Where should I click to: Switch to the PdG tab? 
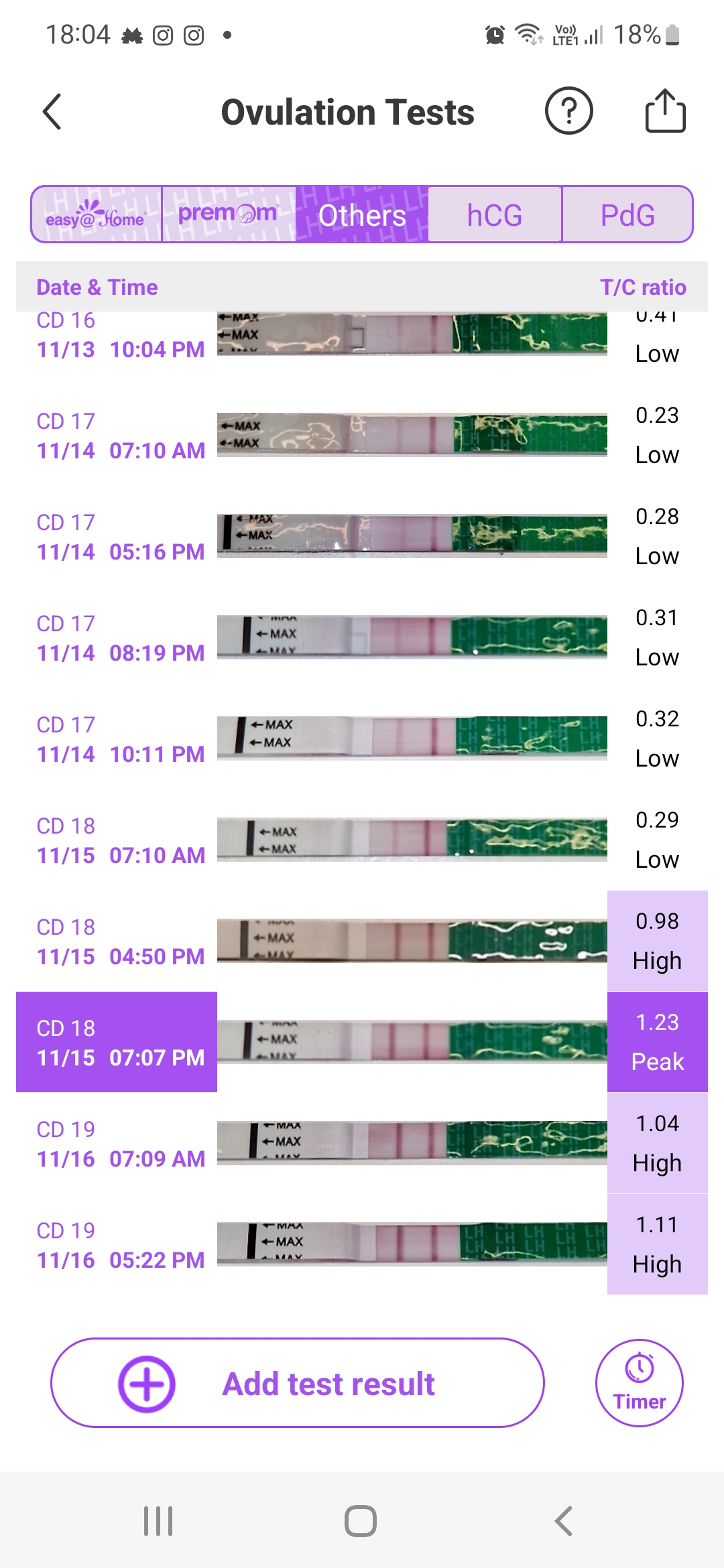627,214
